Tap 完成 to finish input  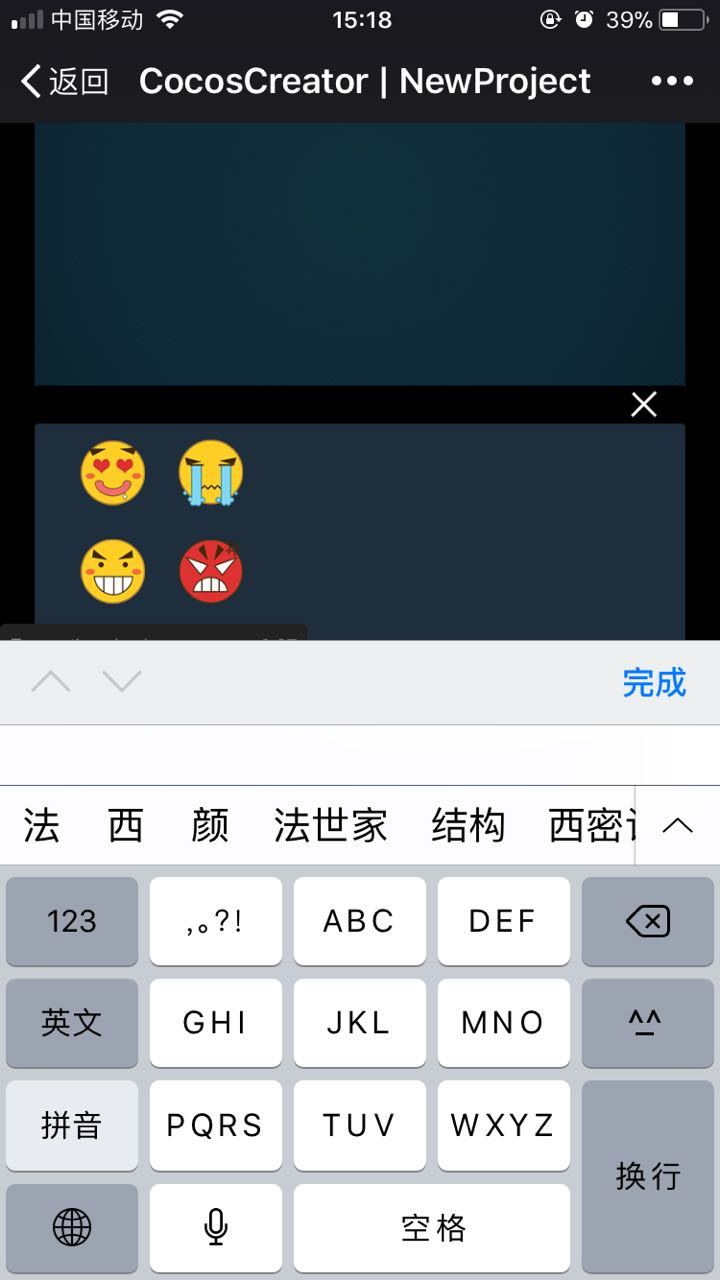[x=654, y=683]
